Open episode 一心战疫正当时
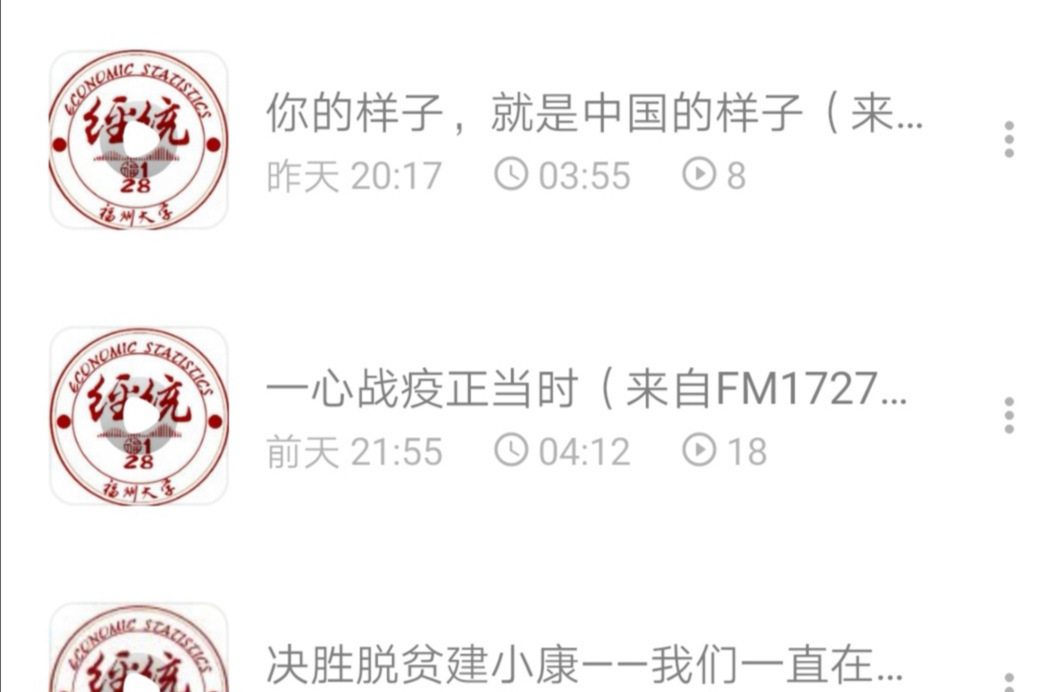Image resolution: width=1040 pixels, height=692 pixels. point(586,391)
